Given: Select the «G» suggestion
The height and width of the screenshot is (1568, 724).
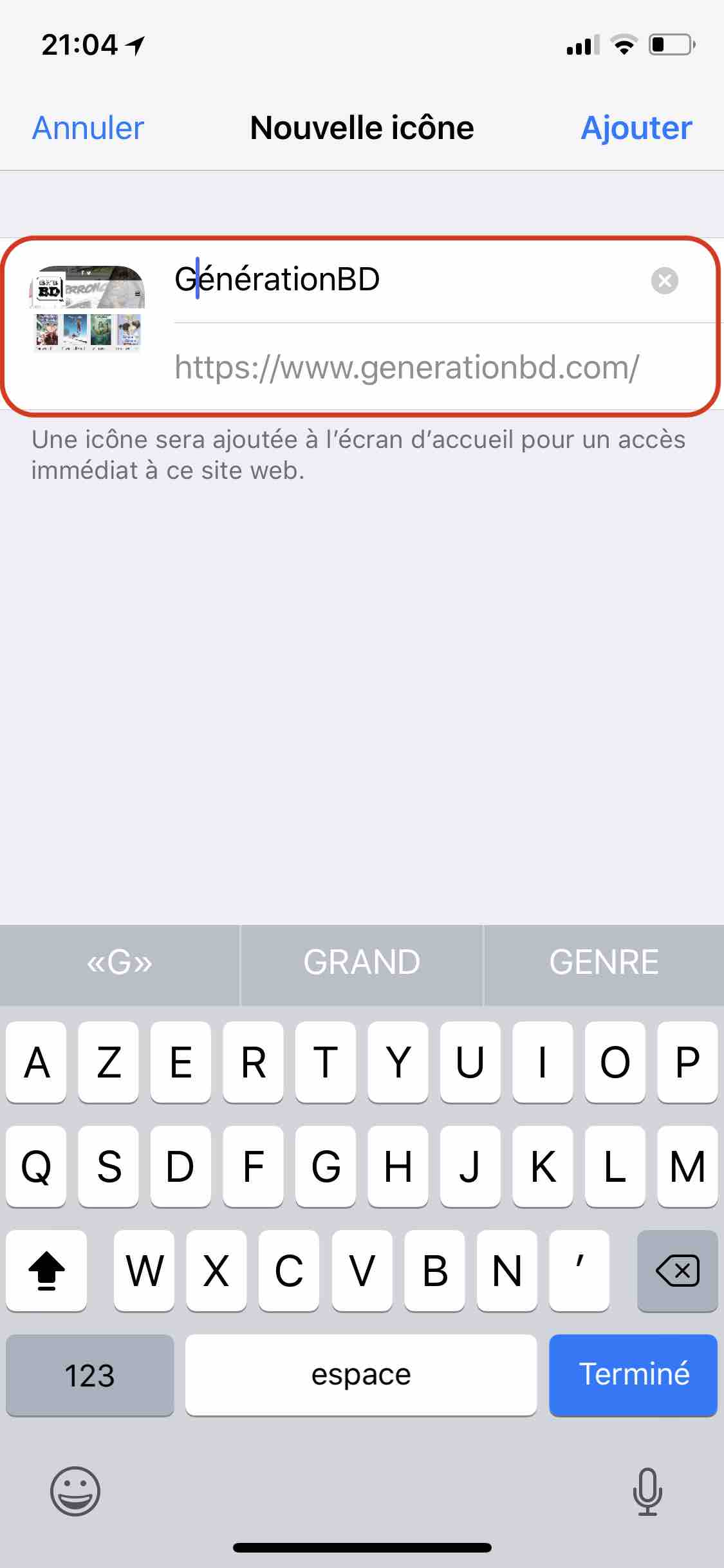Looking at the screenshot, I should click(x=120, y=963).
